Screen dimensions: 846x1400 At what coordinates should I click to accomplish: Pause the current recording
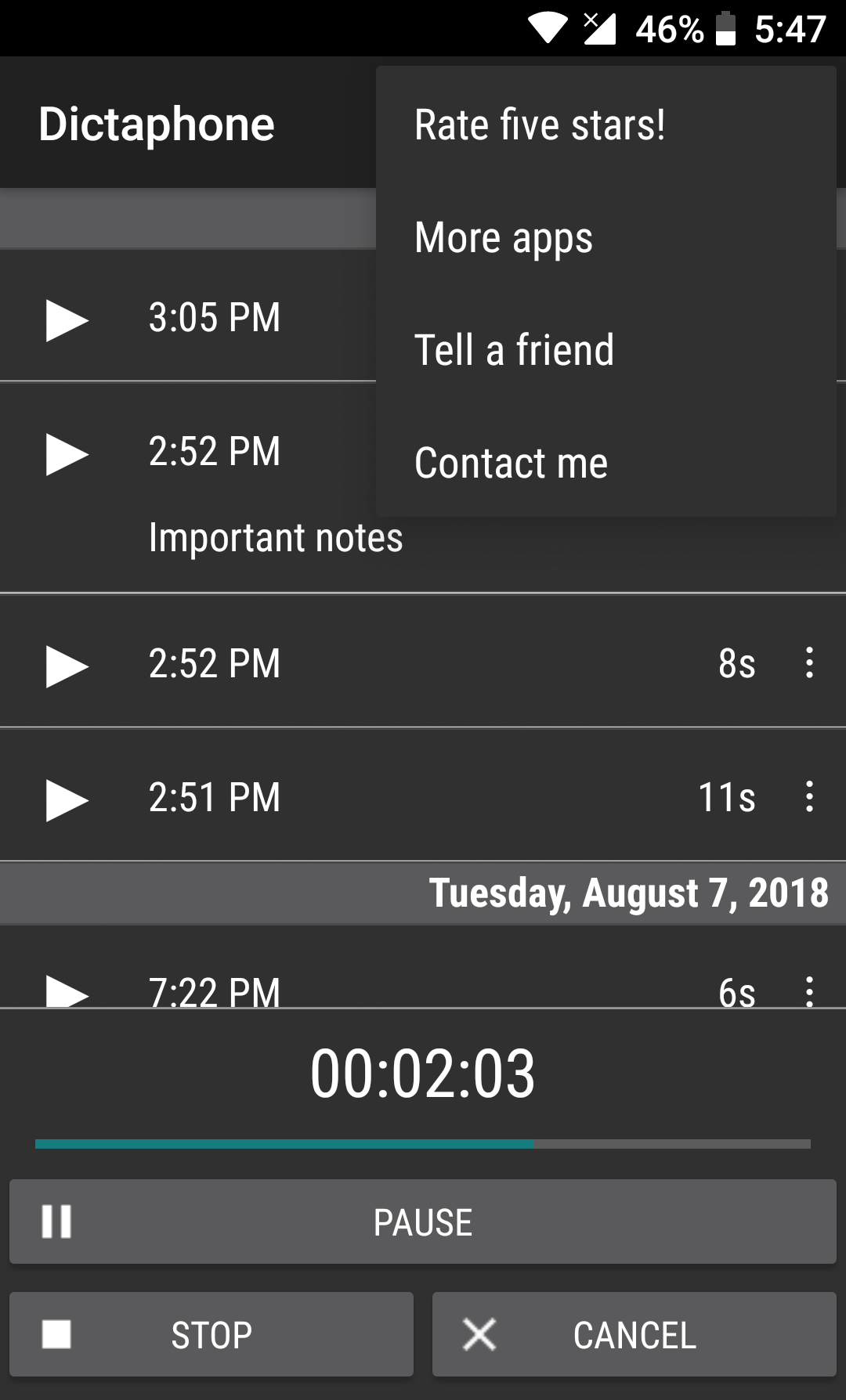[423, 1221]
